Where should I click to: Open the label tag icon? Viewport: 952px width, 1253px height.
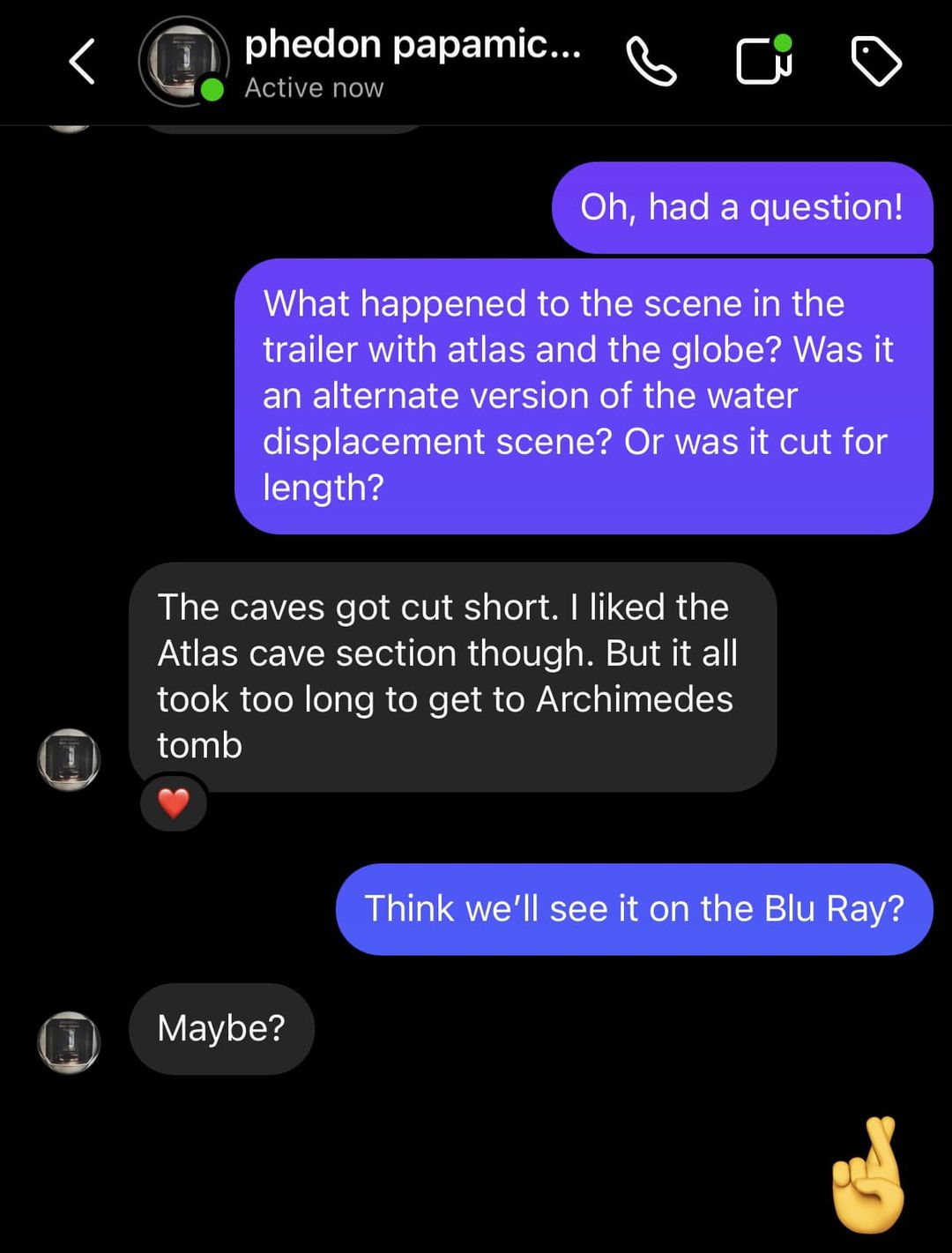pyautogui.click(x=875, y=61)
